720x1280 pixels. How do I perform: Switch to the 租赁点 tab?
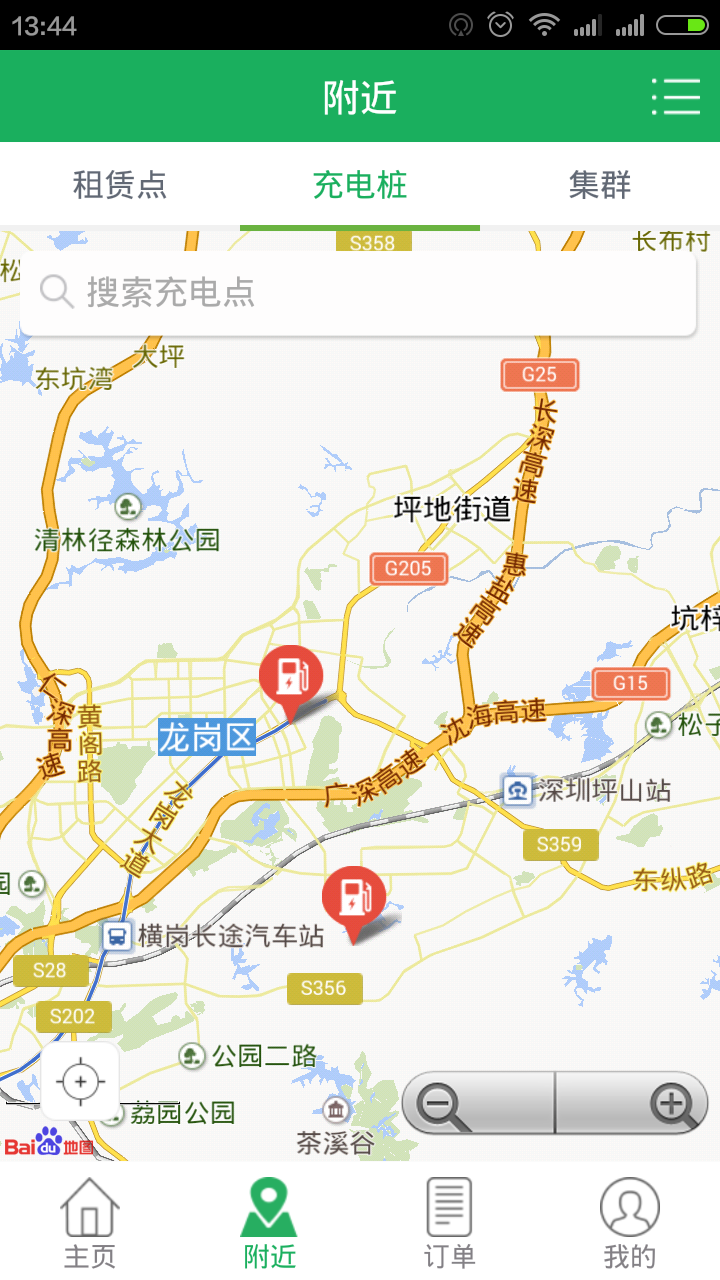click(x=120, y=185)
